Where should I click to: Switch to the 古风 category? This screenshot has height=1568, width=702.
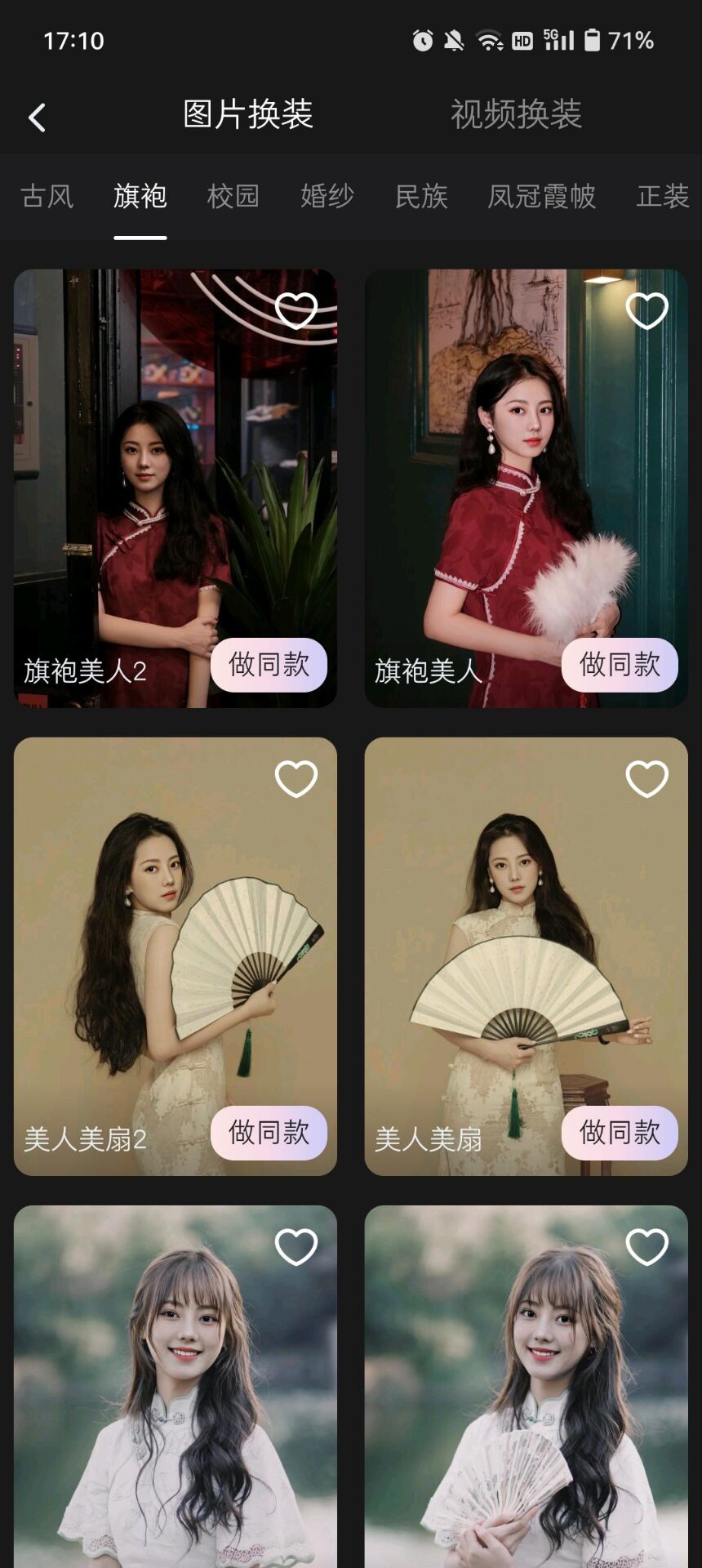pyautogui.click(x=47, y=196)
